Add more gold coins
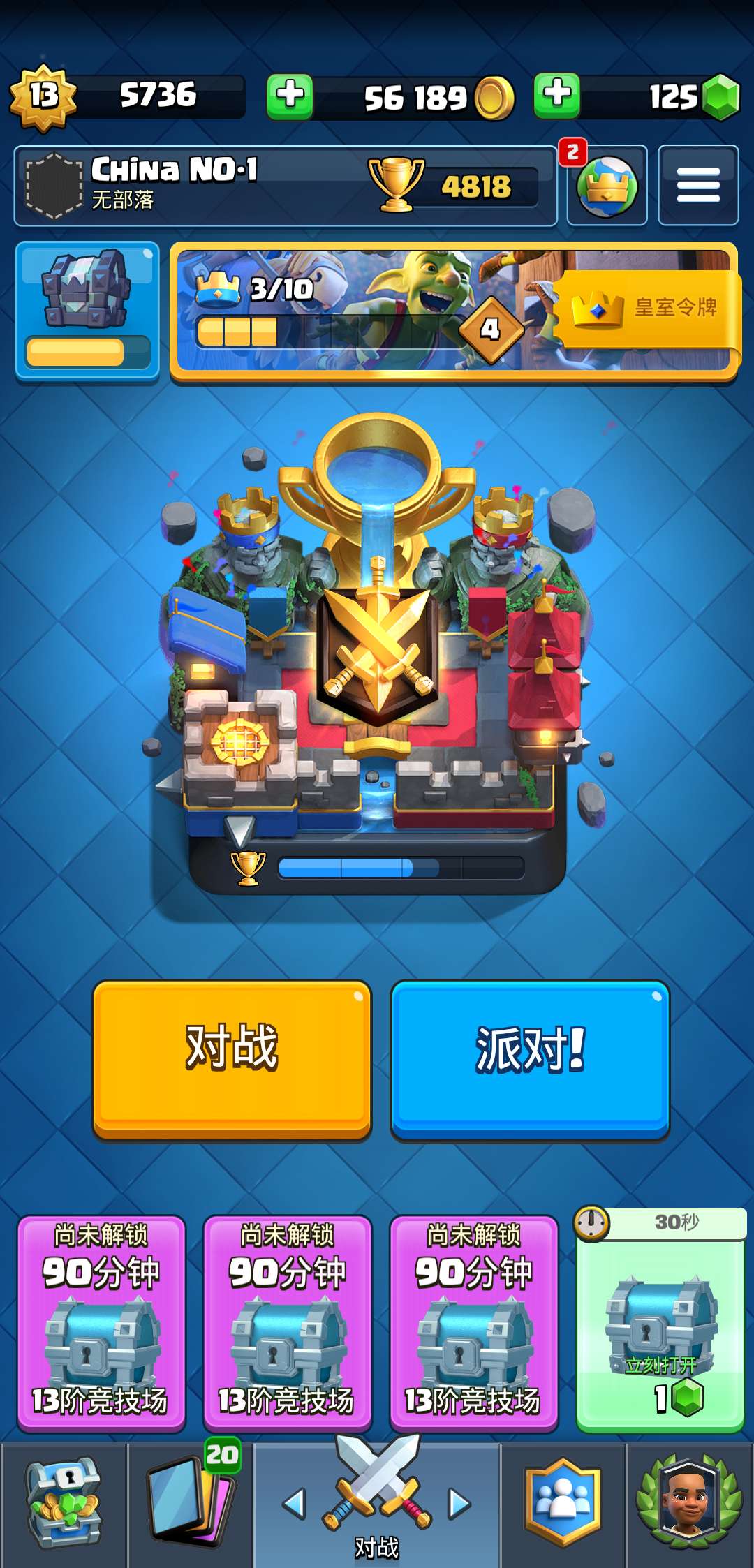754x1568 pixels. click(x=290, y=96)
